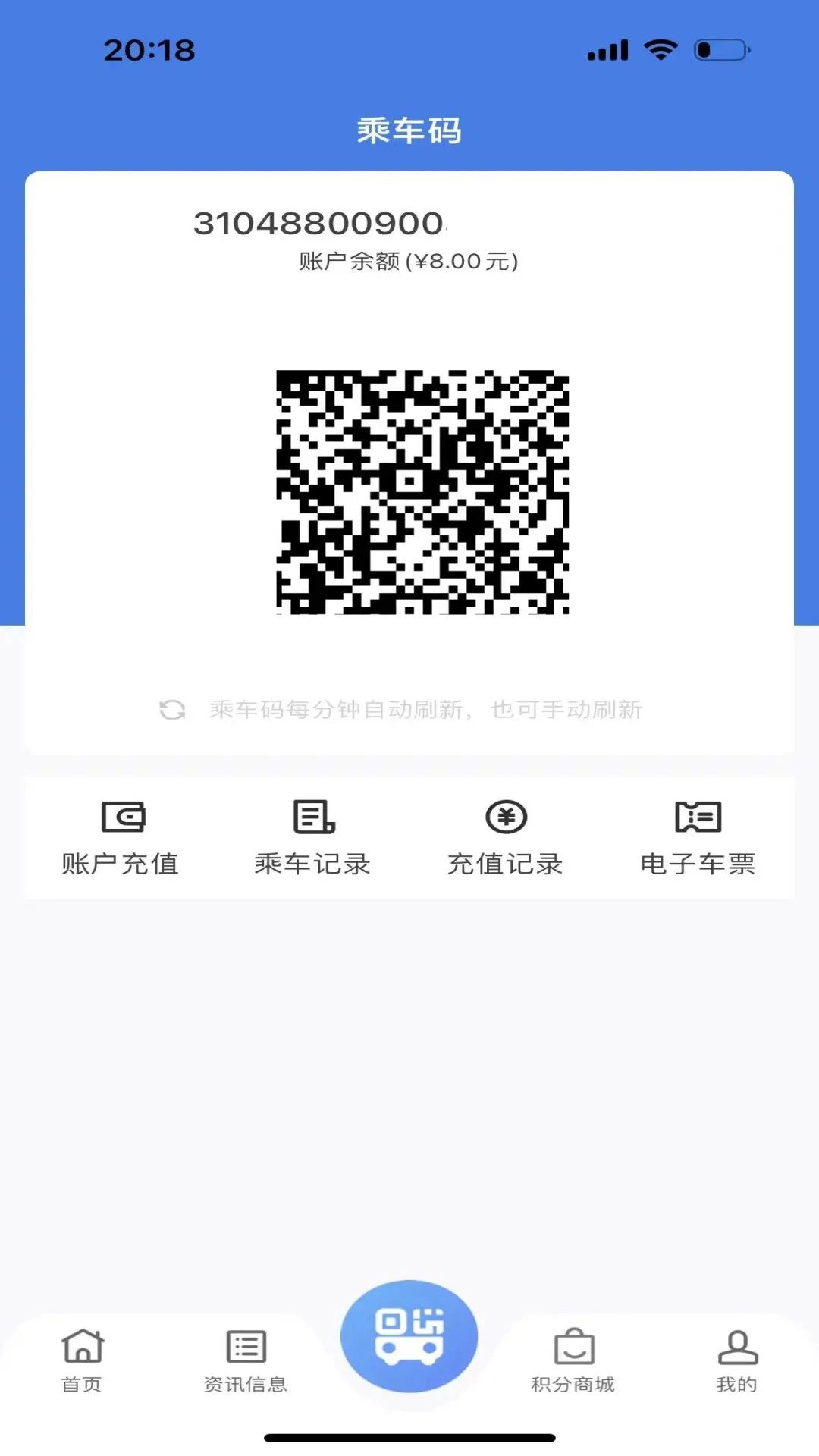The width and height of the screenshot is (819, 1456).
Task: Tap the 乘车码 page title
Action: (409, 129)
